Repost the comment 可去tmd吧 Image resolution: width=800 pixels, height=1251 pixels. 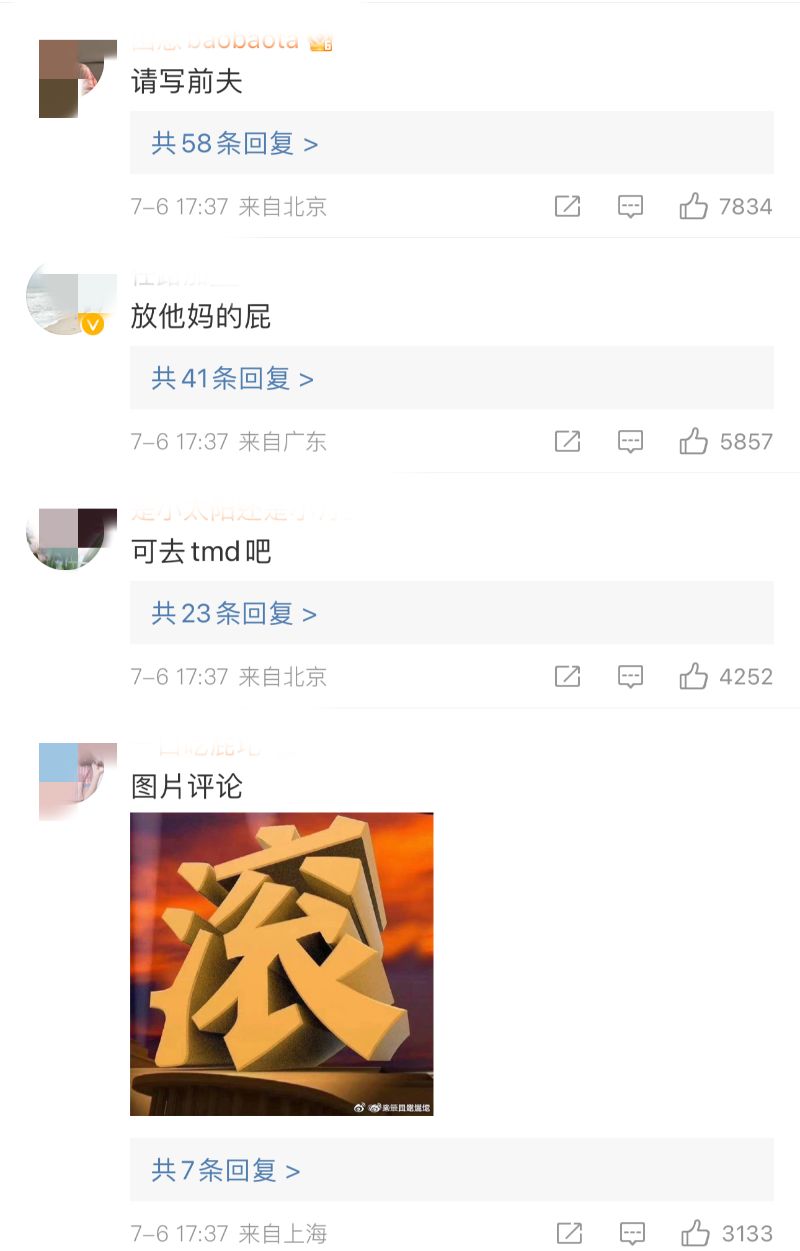point(567,677)
